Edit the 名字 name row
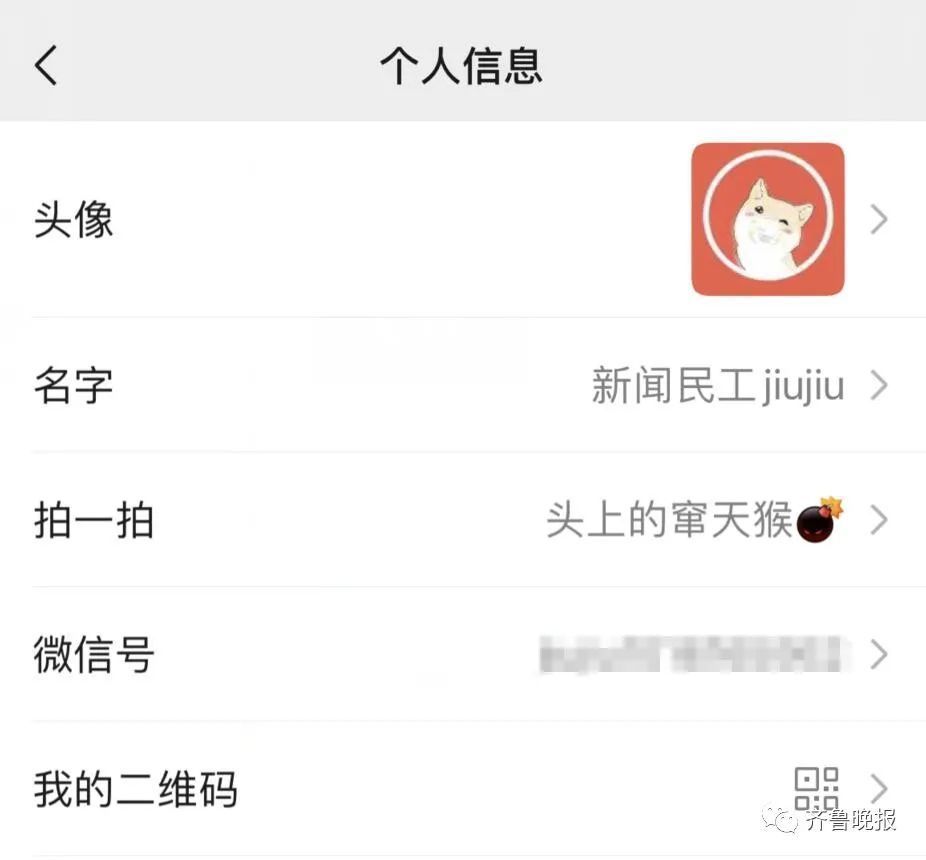 463,385
